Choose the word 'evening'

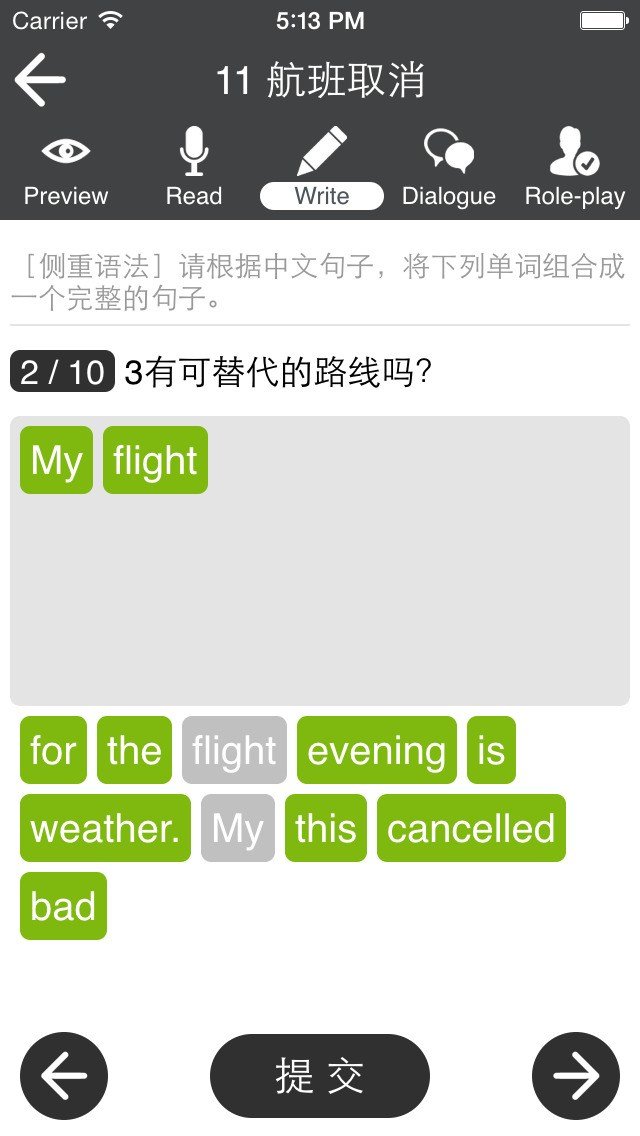pyautogui.click(x=376, y=750)
